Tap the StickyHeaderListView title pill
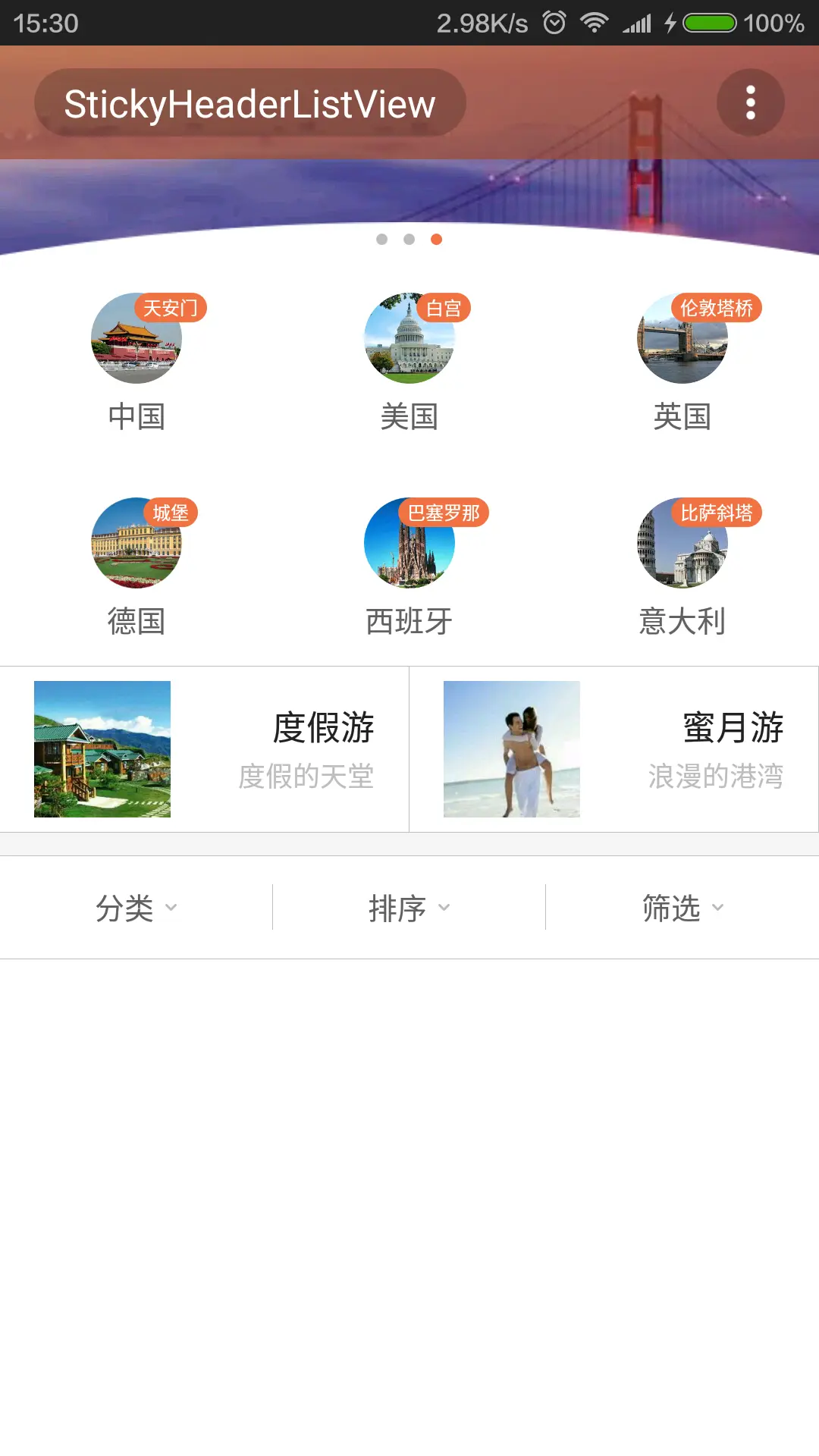The height and width of the screenshot is (1456, 819). (250, 102)
